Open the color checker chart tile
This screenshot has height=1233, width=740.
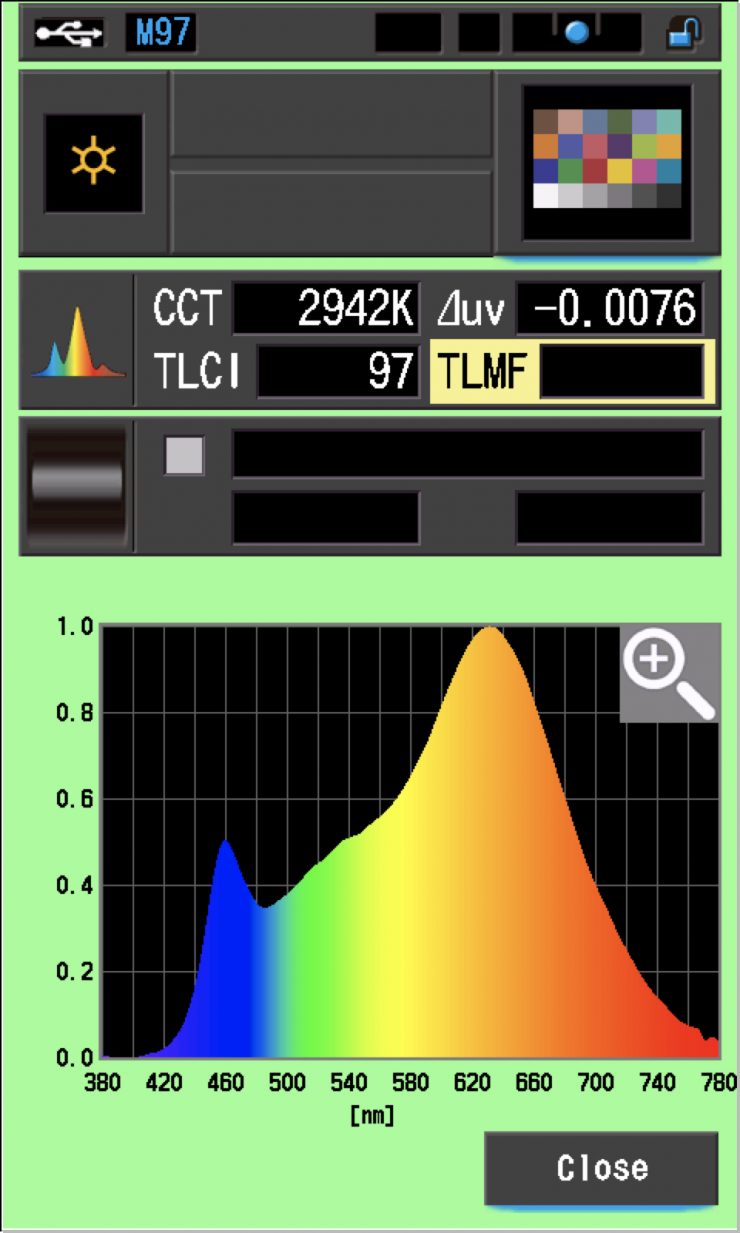click(x=607, y=162)
